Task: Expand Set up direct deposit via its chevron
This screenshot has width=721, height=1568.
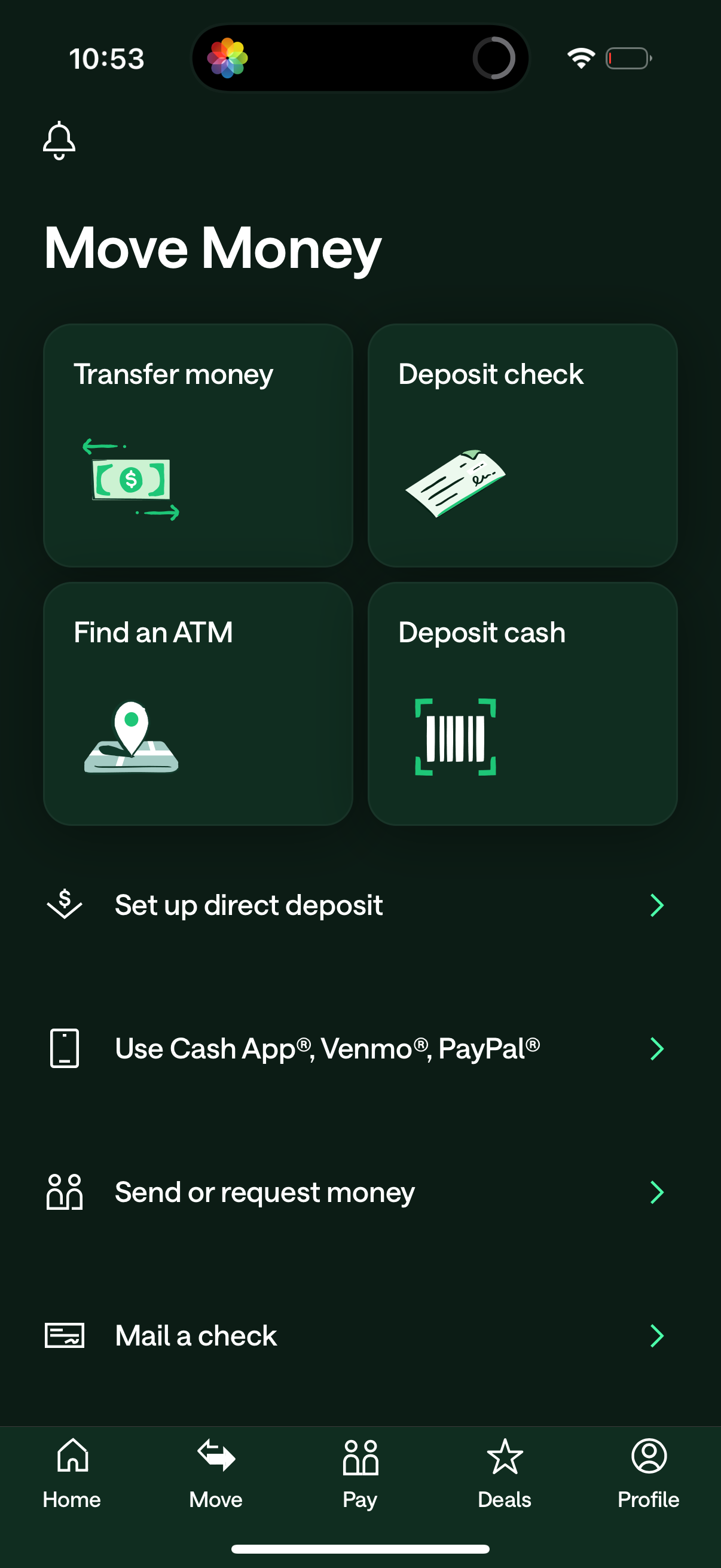Action: coord(657,905)
